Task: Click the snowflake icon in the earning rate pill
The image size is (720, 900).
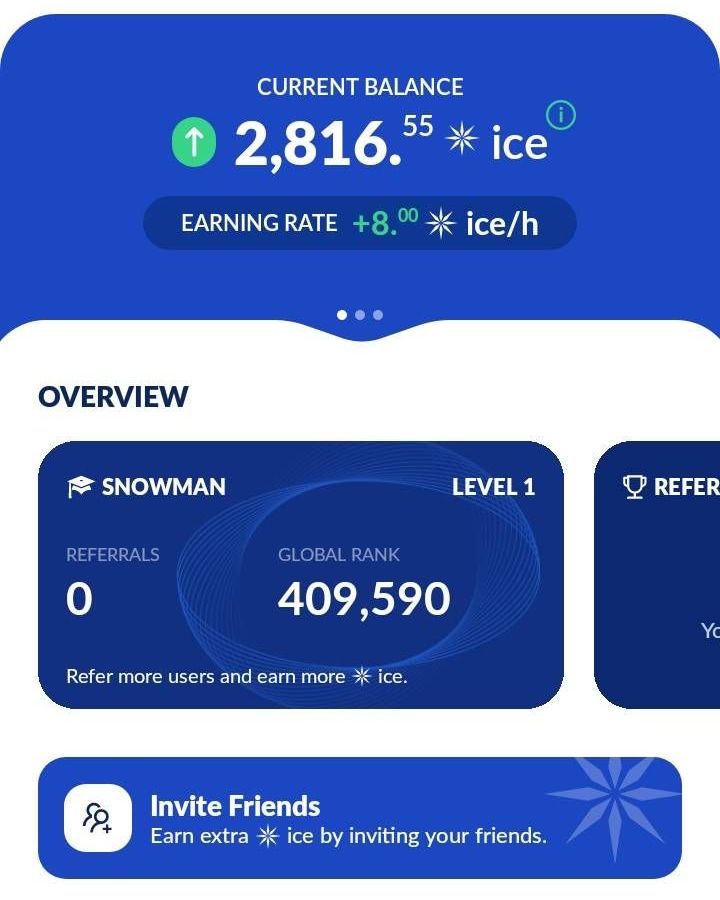Action: pos(441,222)
